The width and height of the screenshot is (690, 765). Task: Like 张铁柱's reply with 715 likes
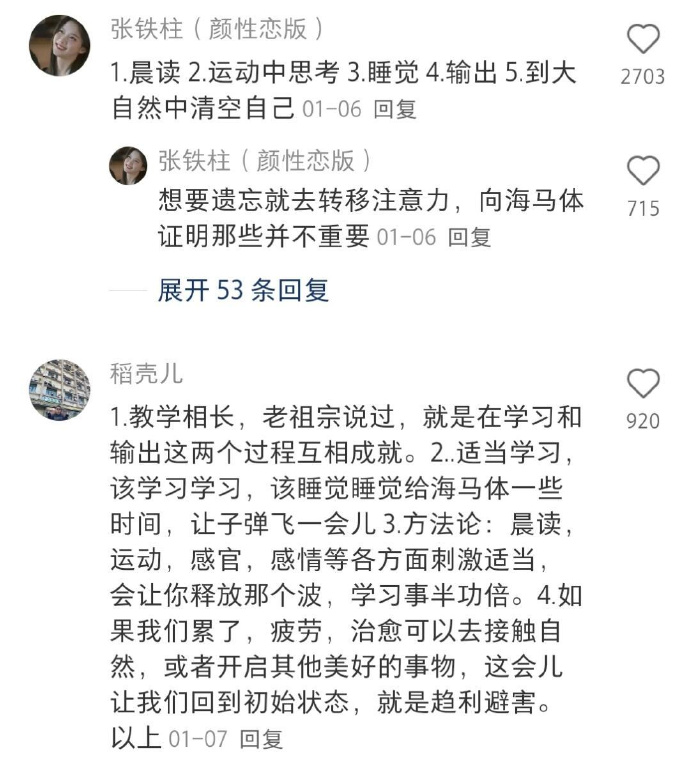643,172
